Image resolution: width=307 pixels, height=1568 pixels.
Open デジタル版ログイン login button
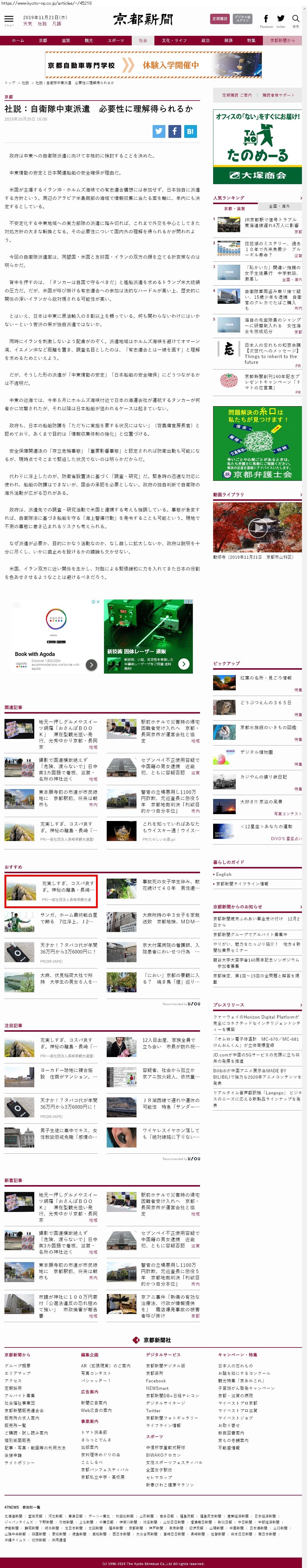click(242, 19)
